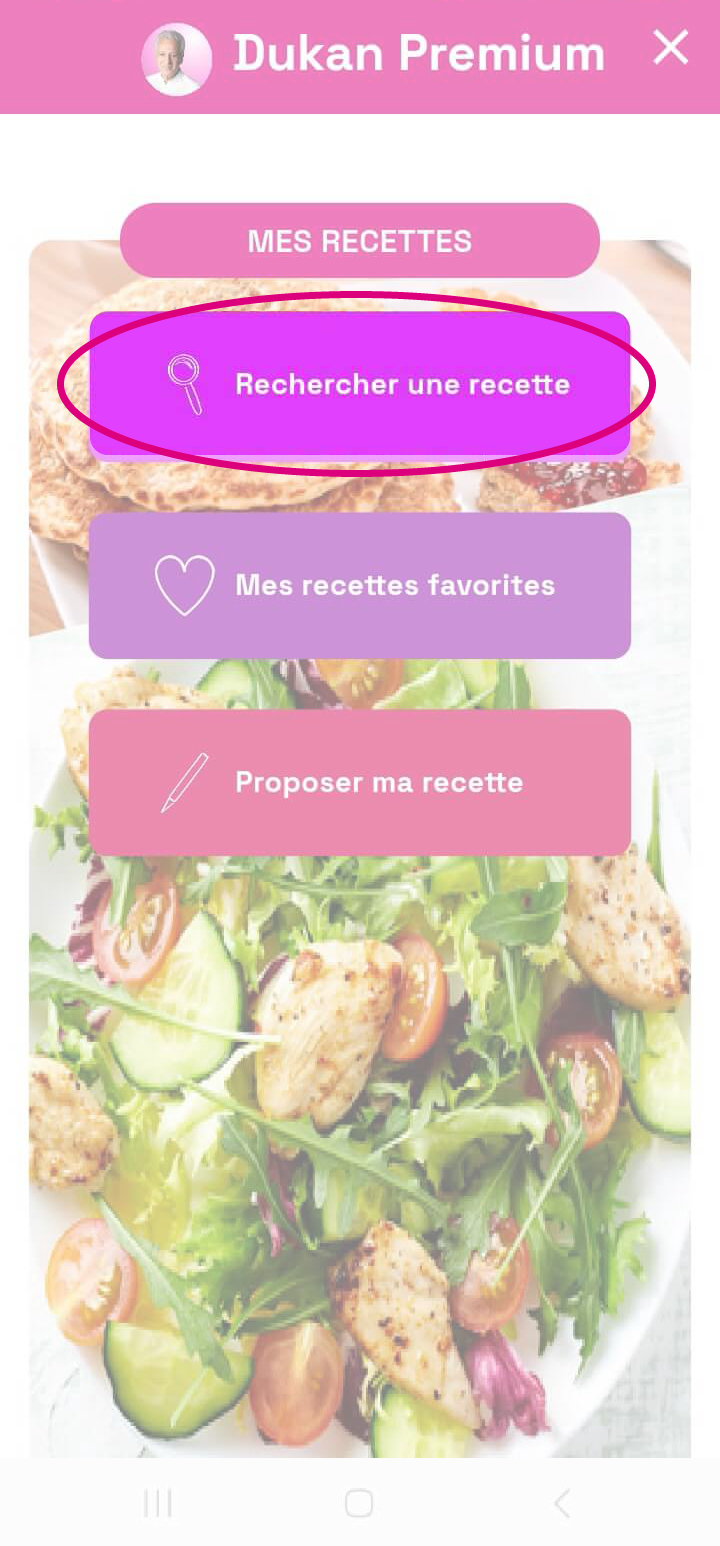Go to the device home screen
The image size is (720, 1546).
(359, 1503)
